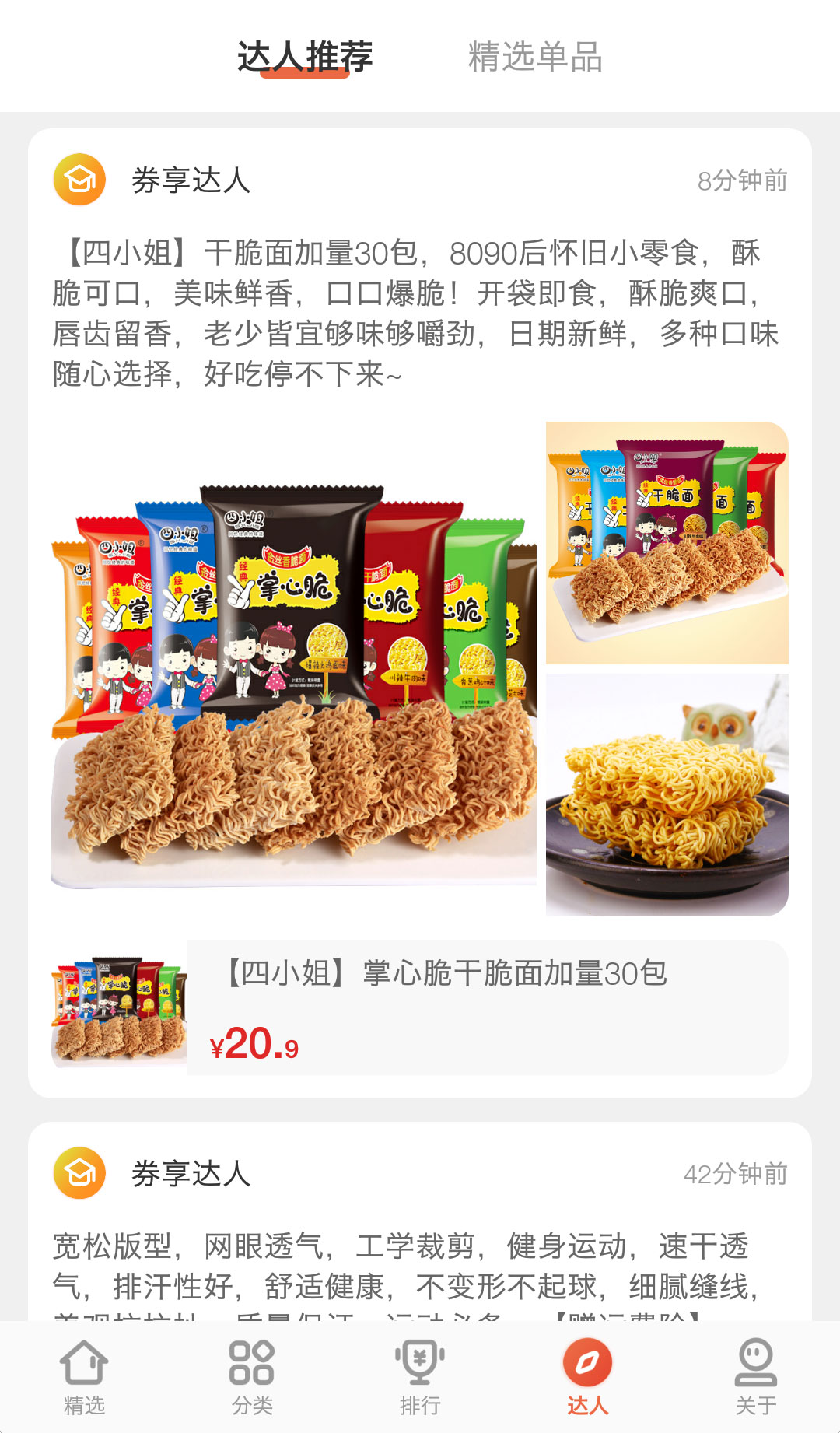View the 干脆面 purple pack photo
Viewport: 840px width, 1433px height.
coord(667,543)
